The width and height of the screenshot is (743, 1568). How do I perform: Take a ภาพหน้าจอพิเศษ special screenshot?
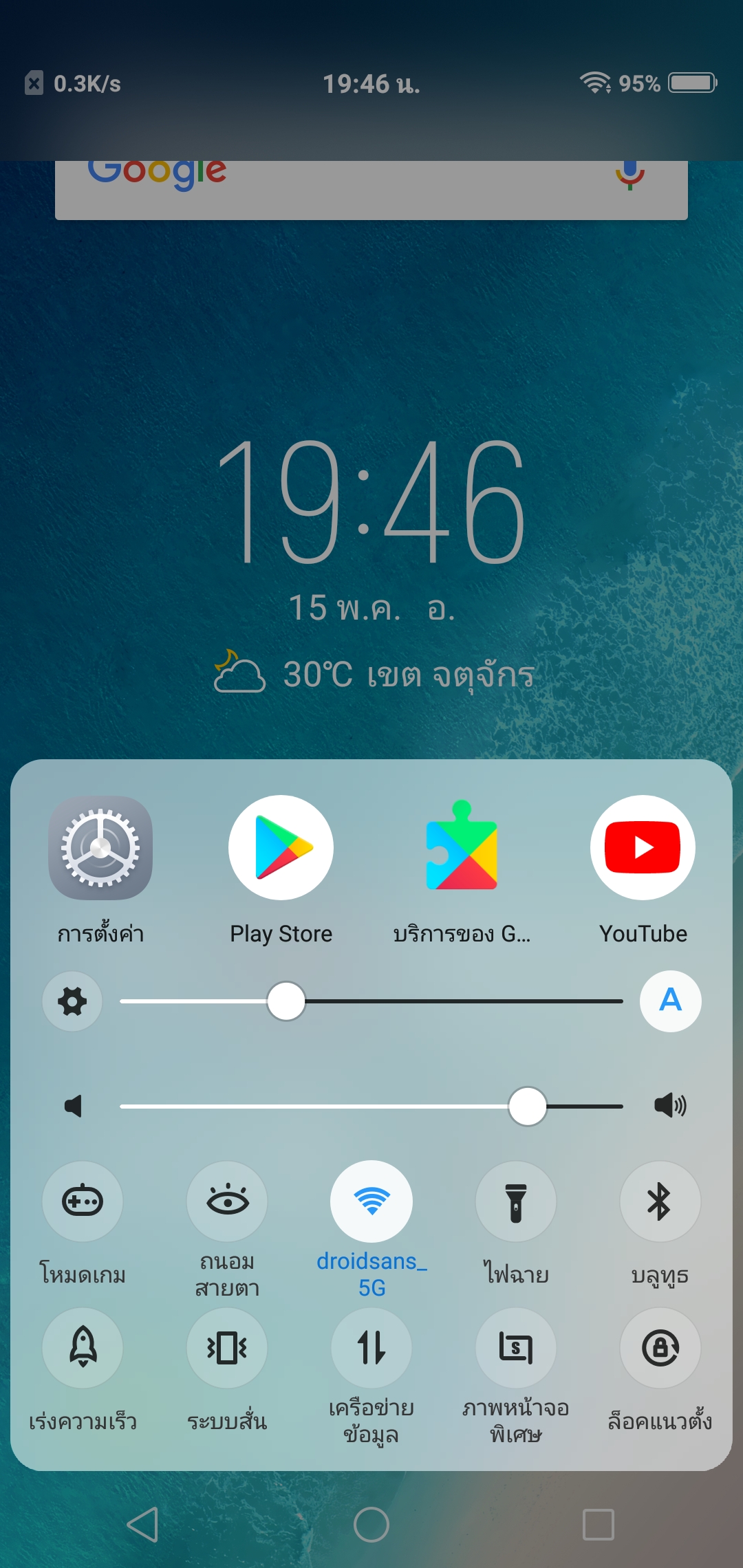click(516, 1348)
